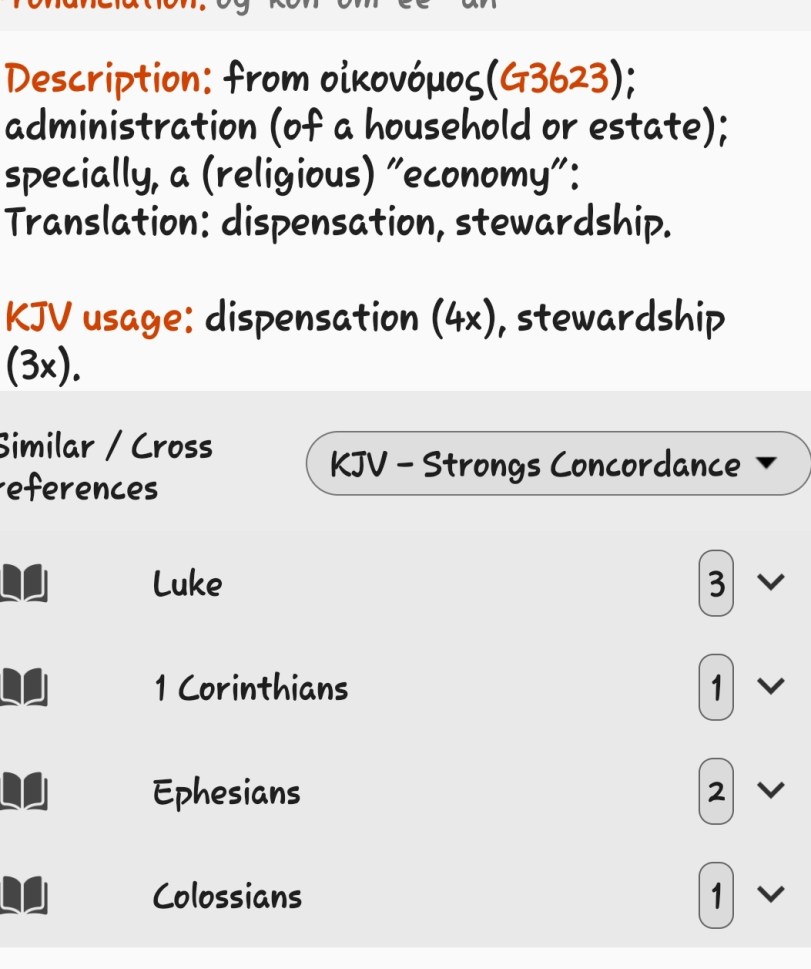Expand the Luke cross references
Image resolution: width=811 pixels, height=969 pixels.
pos(770,582)
